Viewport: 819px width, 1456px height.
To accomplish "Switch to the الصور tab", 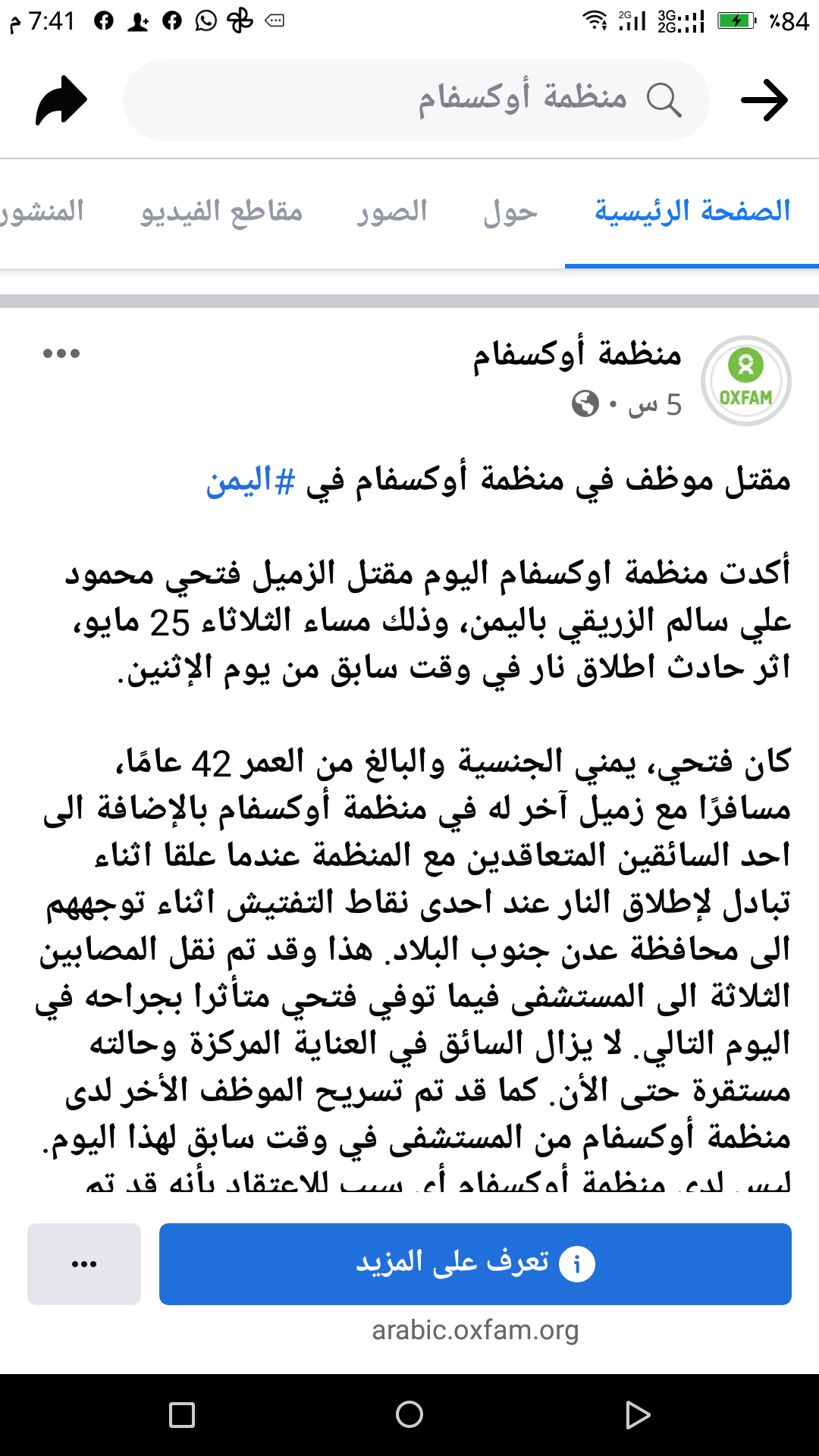I will [393, 212].
